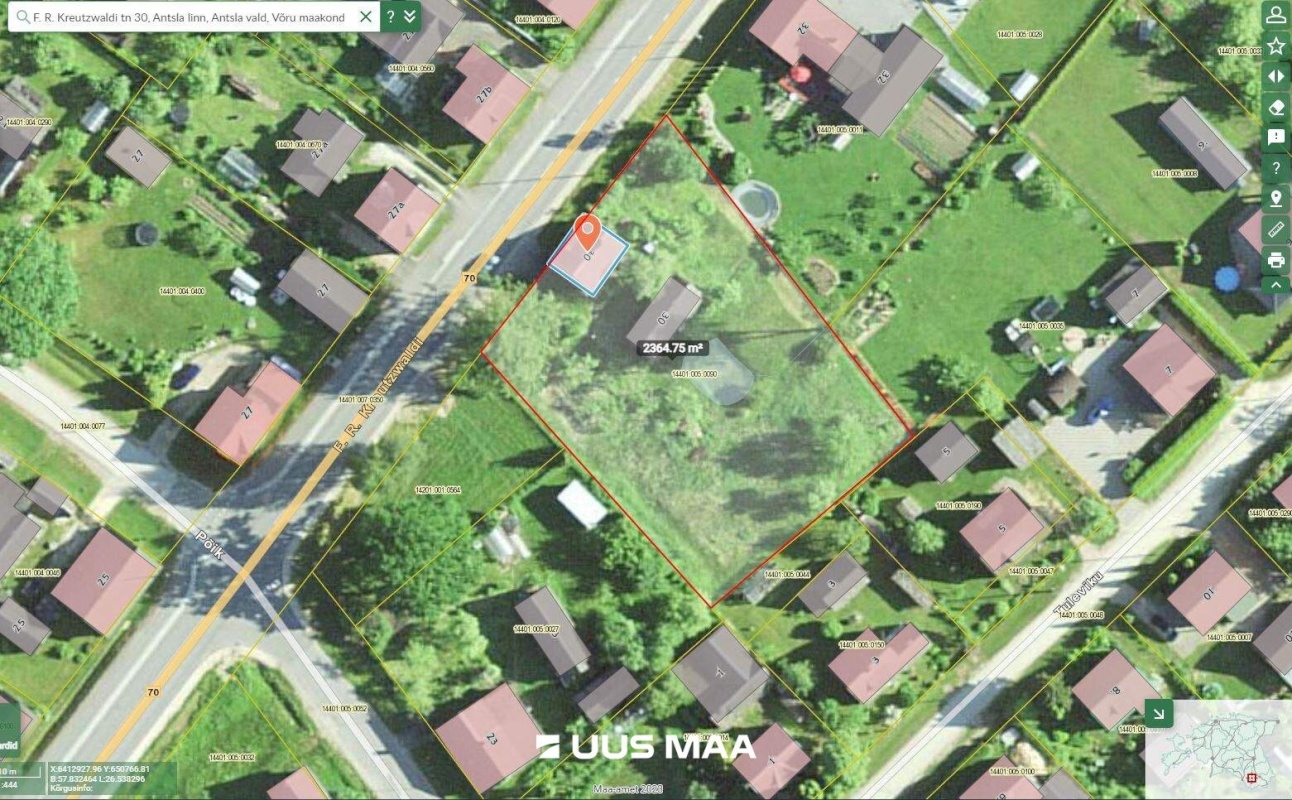Expand advanced search options
The image size is (1292, 800).
click(411, 17)
